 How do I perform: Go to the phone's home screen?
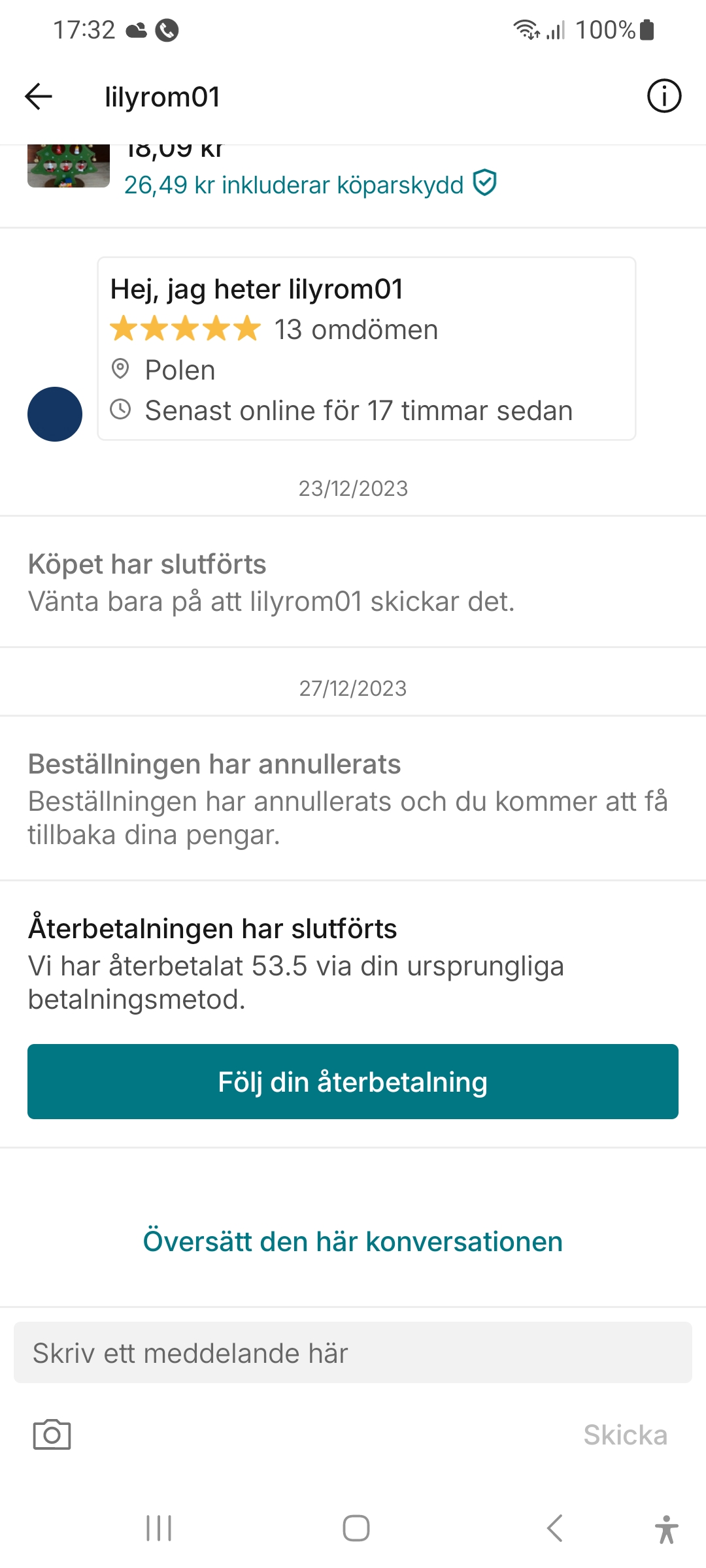point(356,1528)
